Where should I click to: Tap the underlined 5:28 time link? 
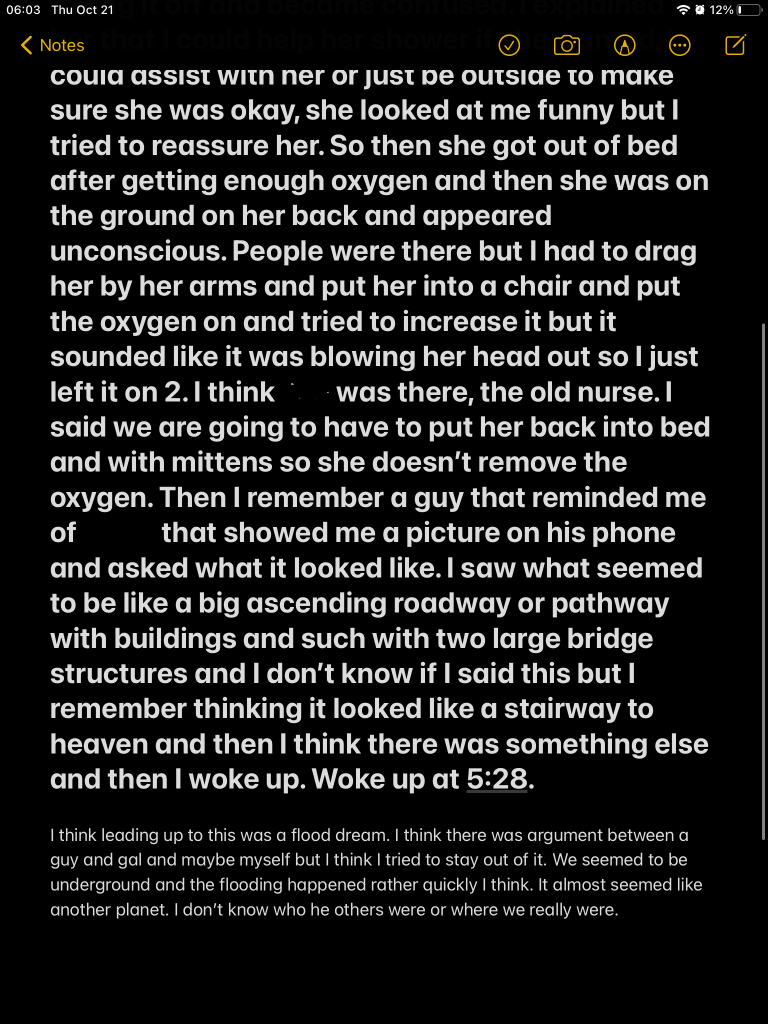pyautogui.click(x=497, y=779)
